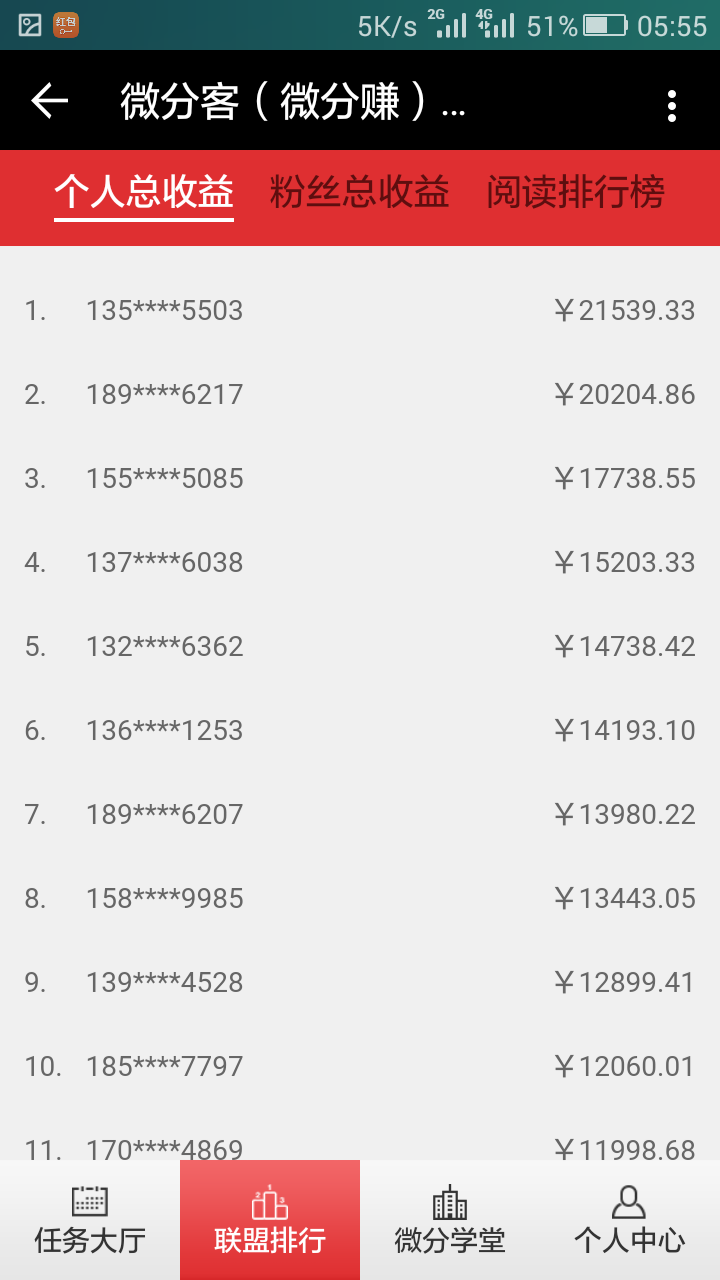Open the three-dot overflow menu
The height and width of the screenshot is (1280, 720).
point(671,105)
